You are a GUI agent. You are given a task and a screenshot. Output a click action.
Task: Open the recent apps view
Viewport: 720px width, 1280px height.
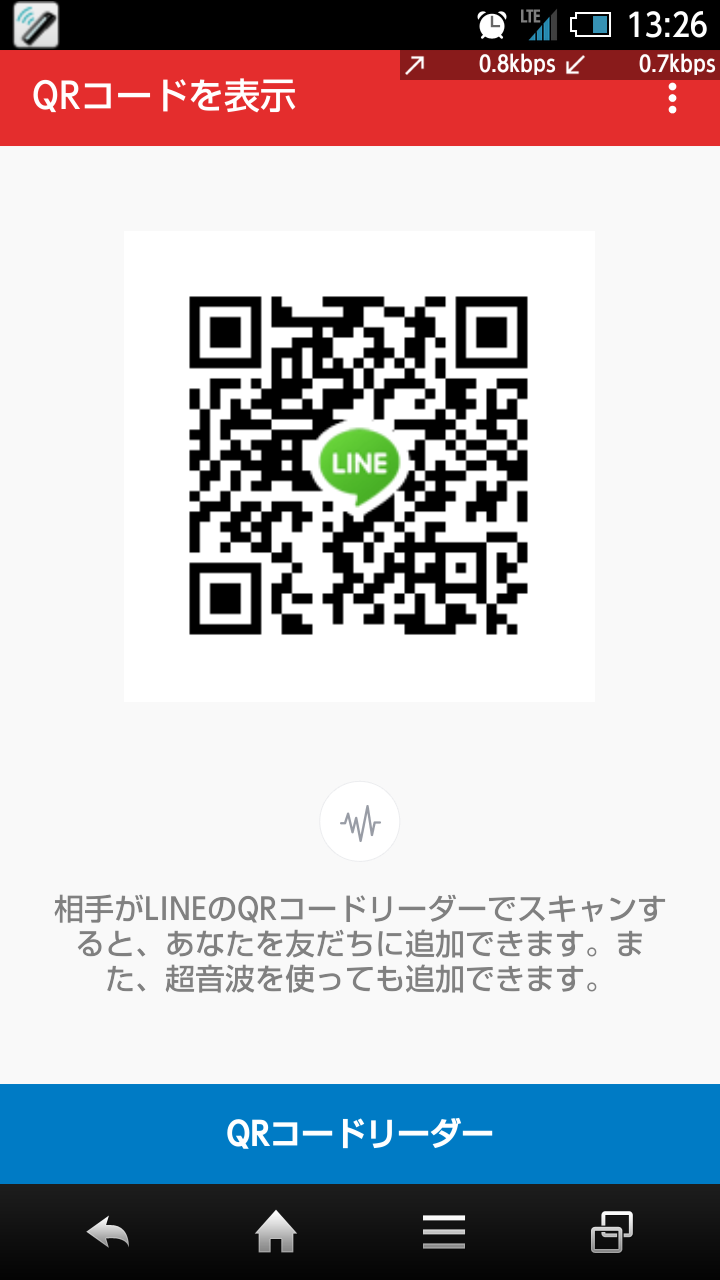[612, 1232]
